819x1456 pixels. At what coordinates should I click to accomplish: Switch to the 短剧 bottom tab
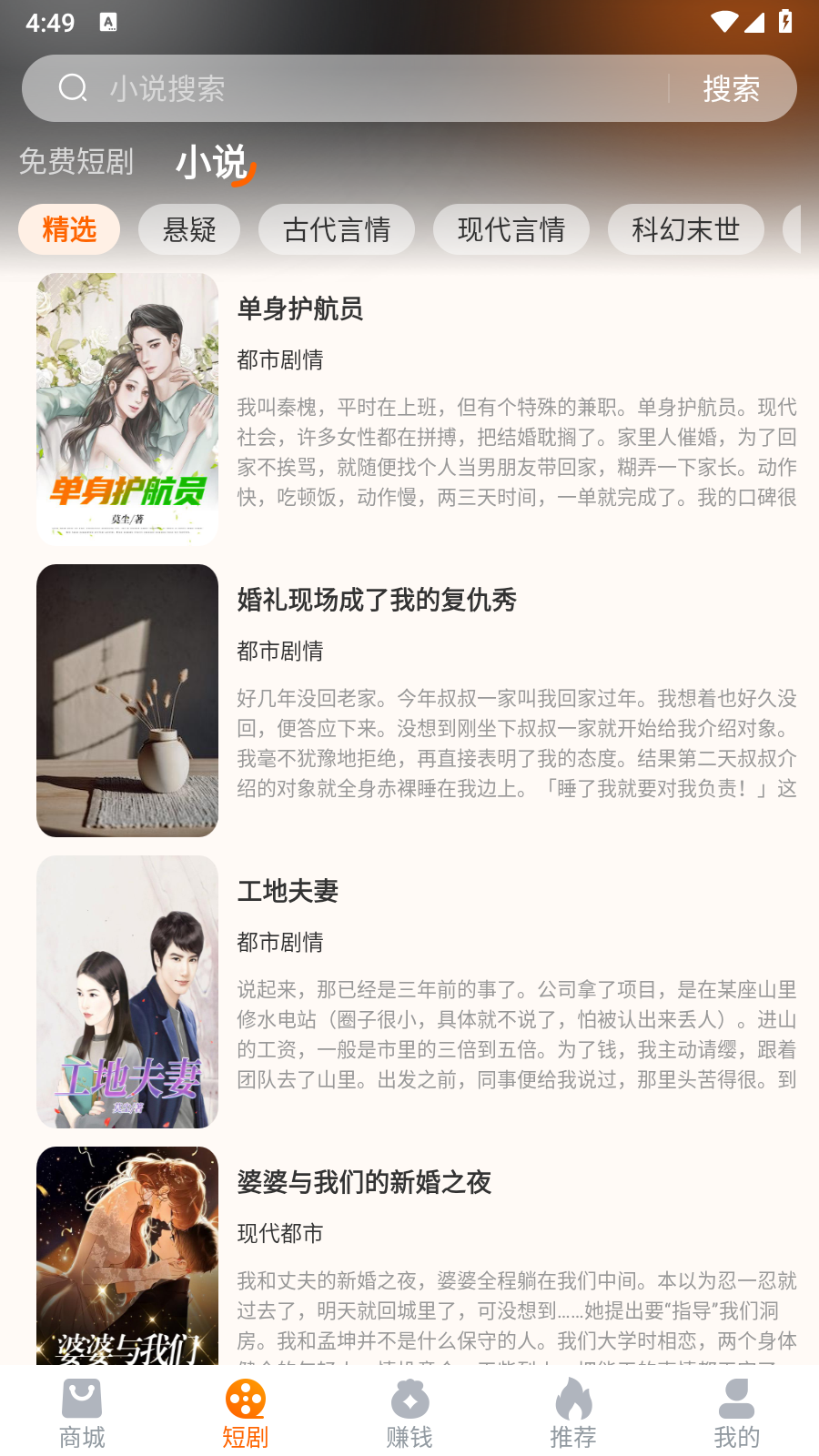[x=246, y=1414]
